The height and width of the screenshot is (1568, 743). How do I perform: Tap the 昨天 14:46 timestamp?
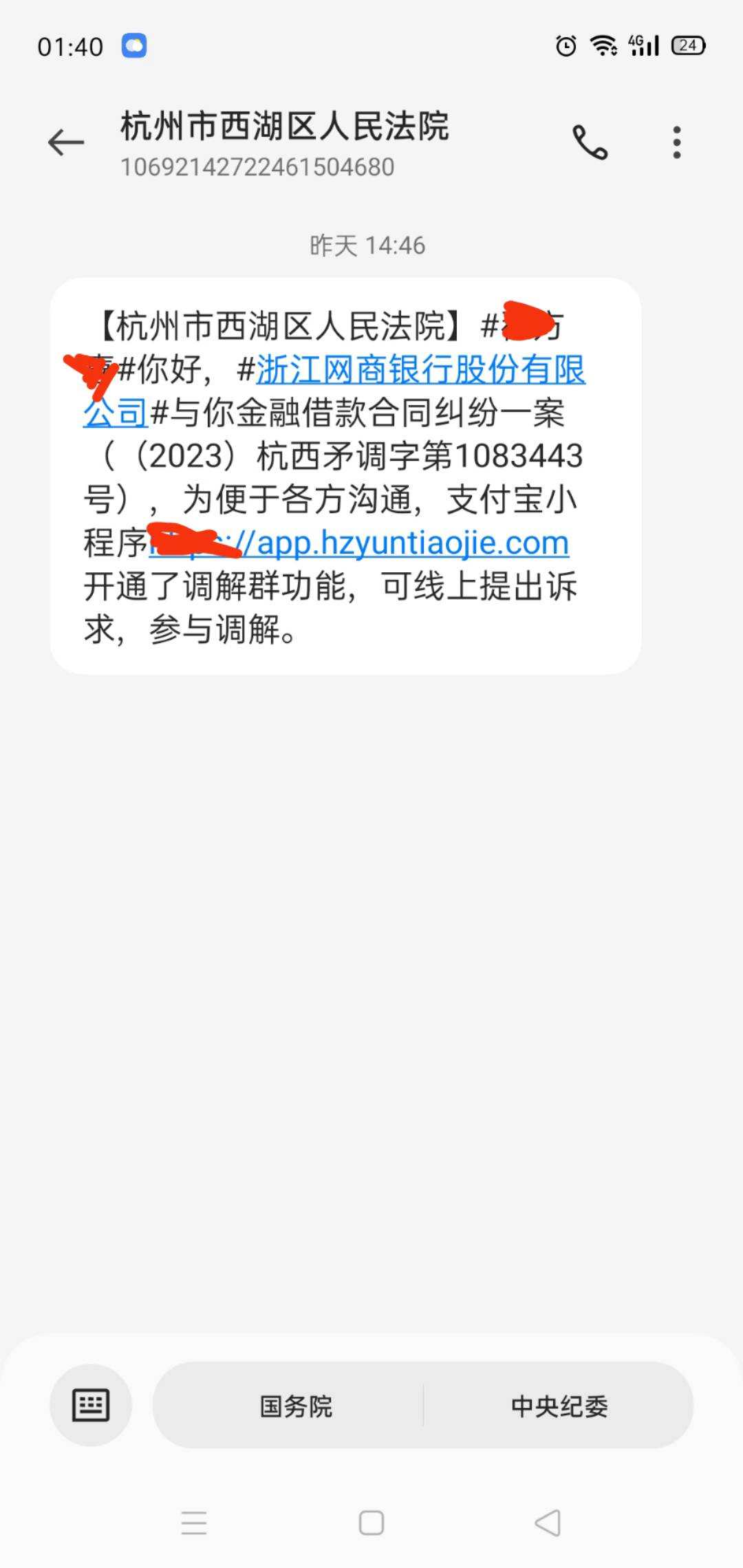(x=369, y=245)
